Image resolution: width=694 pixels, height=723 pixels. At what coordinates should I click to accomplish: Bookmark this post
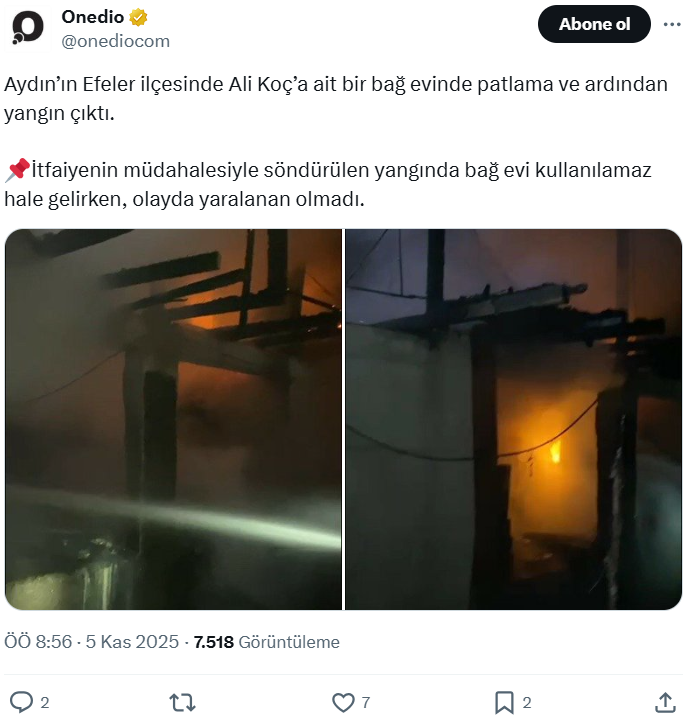click(x=505, y=702)
